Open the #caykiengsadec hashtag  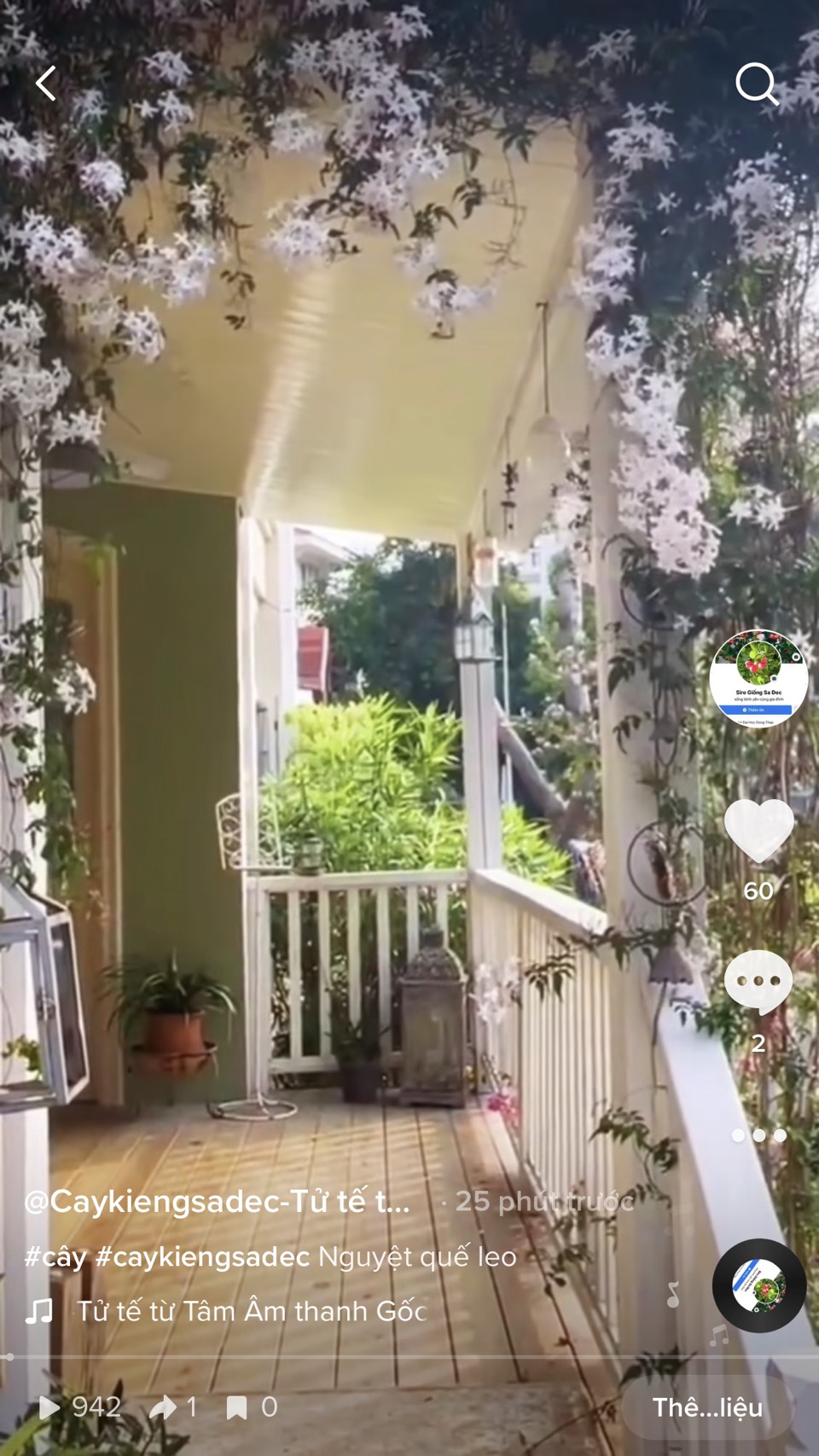pyautogui.click(x=202, y=1256)
